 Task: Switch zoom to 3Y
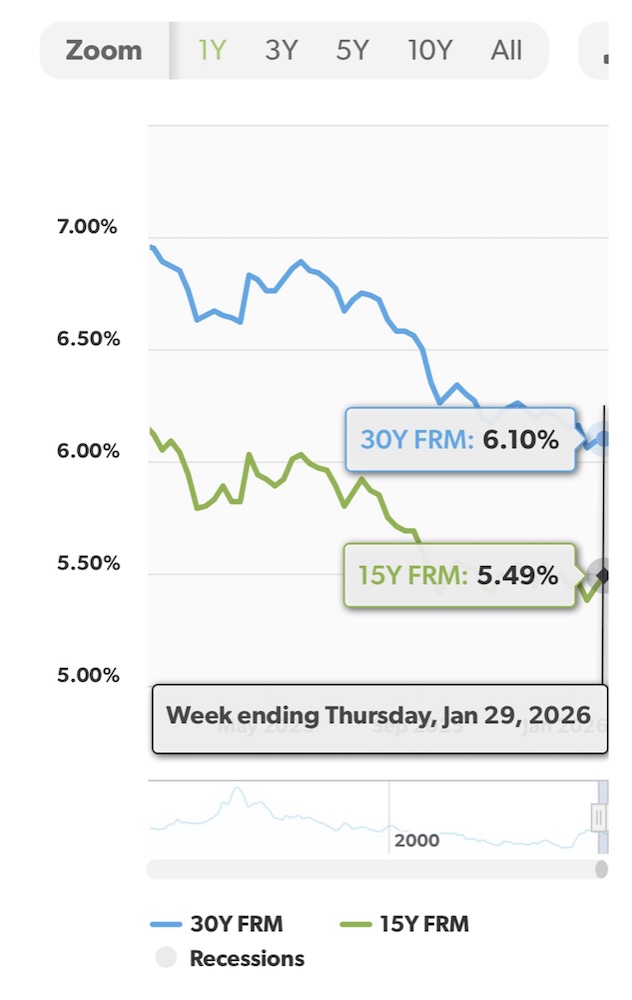[x=281, y=50]
